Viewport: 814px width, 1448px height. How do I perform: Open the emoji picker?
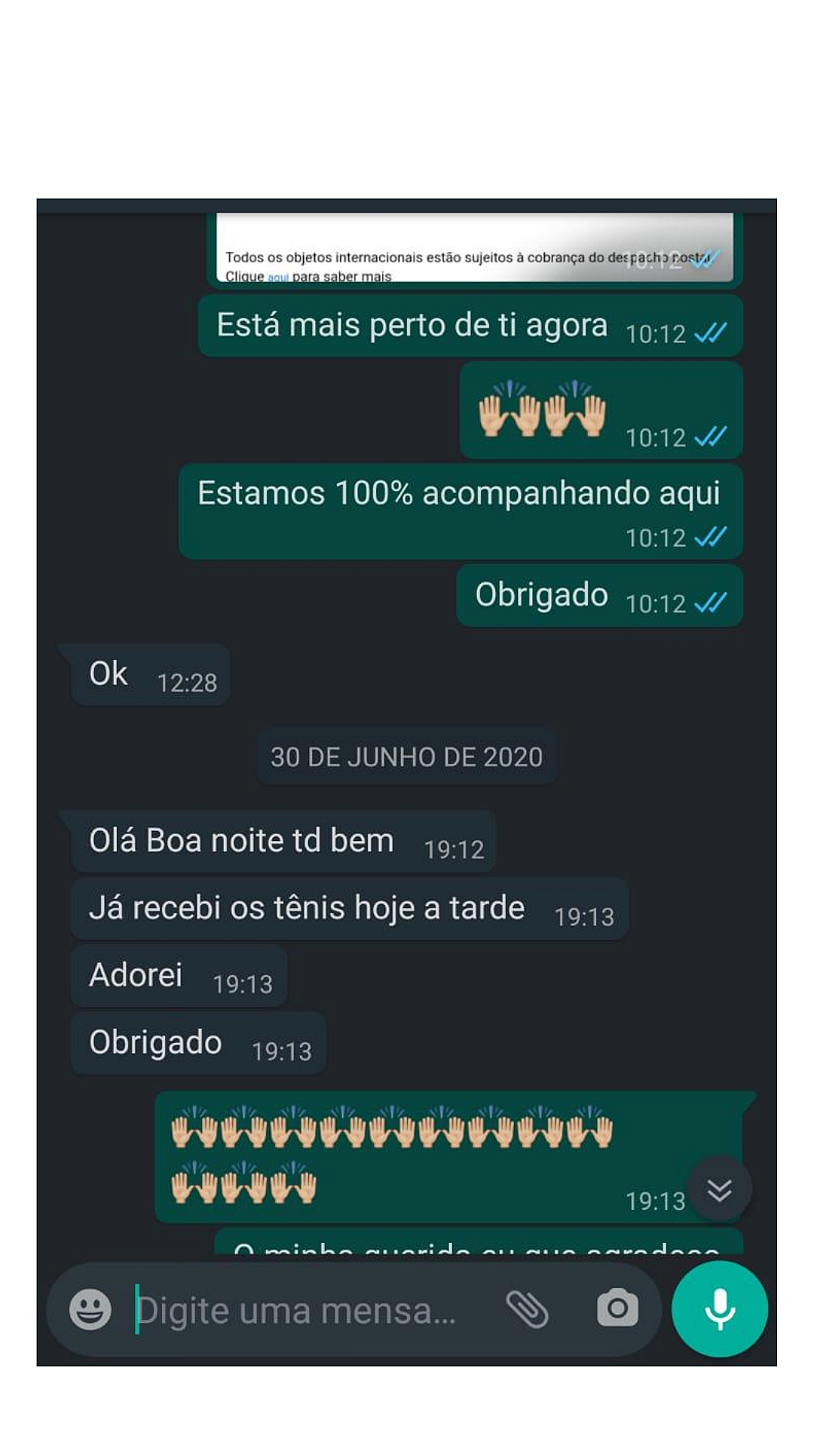[90, 1309]
